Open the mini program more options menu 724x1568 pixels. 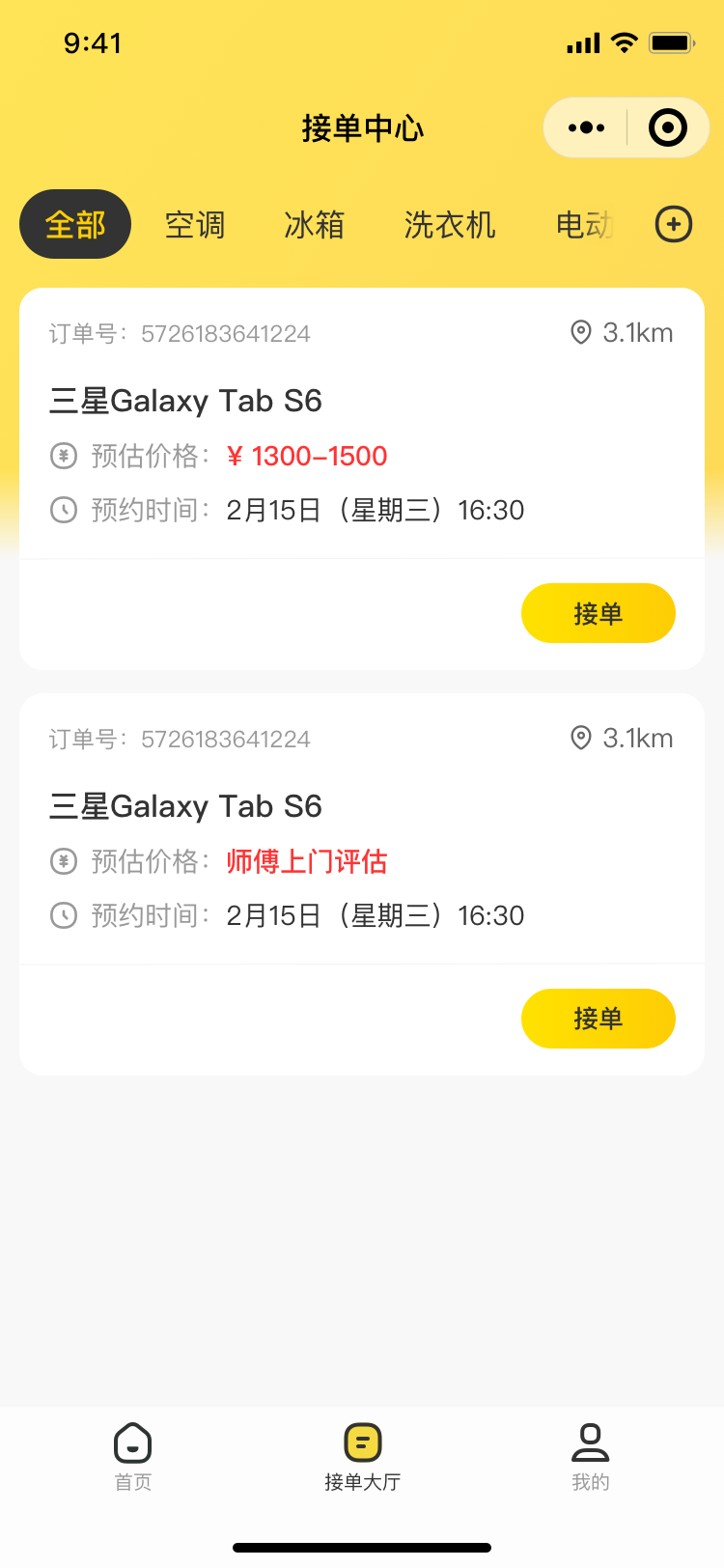point(586,127)
